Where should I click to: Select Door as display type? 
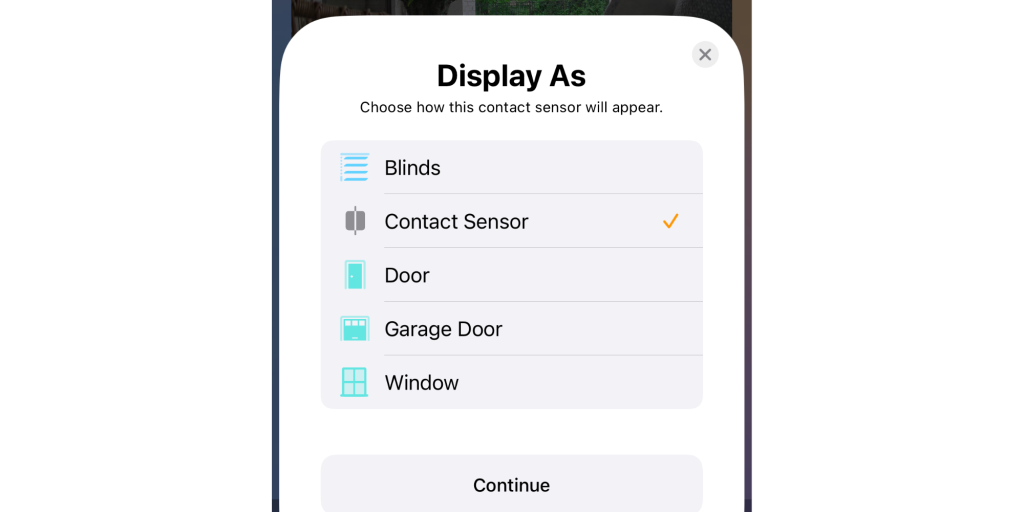coord(511,275)
